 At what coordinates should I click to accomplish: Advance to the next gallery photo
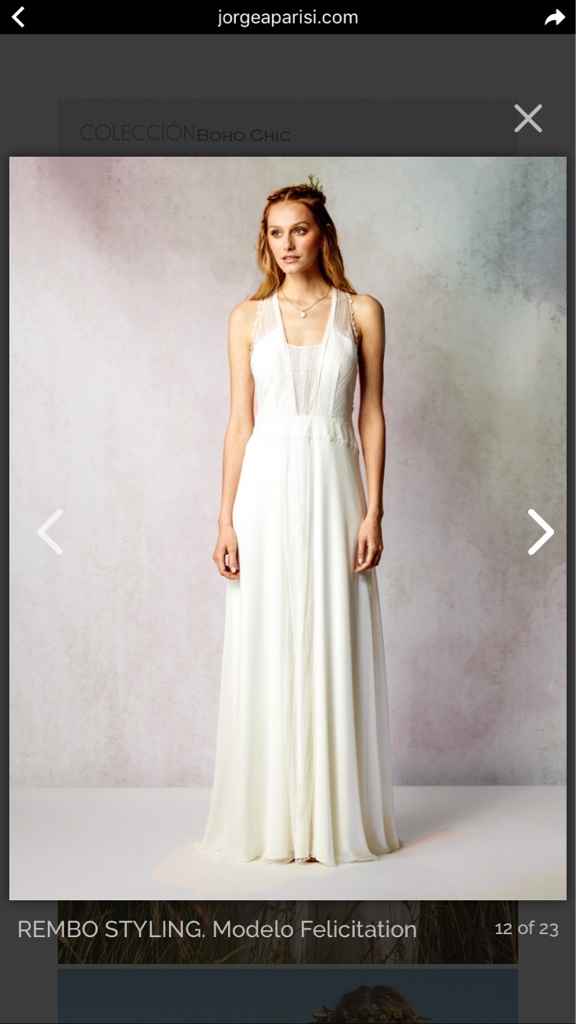[541, 532]
